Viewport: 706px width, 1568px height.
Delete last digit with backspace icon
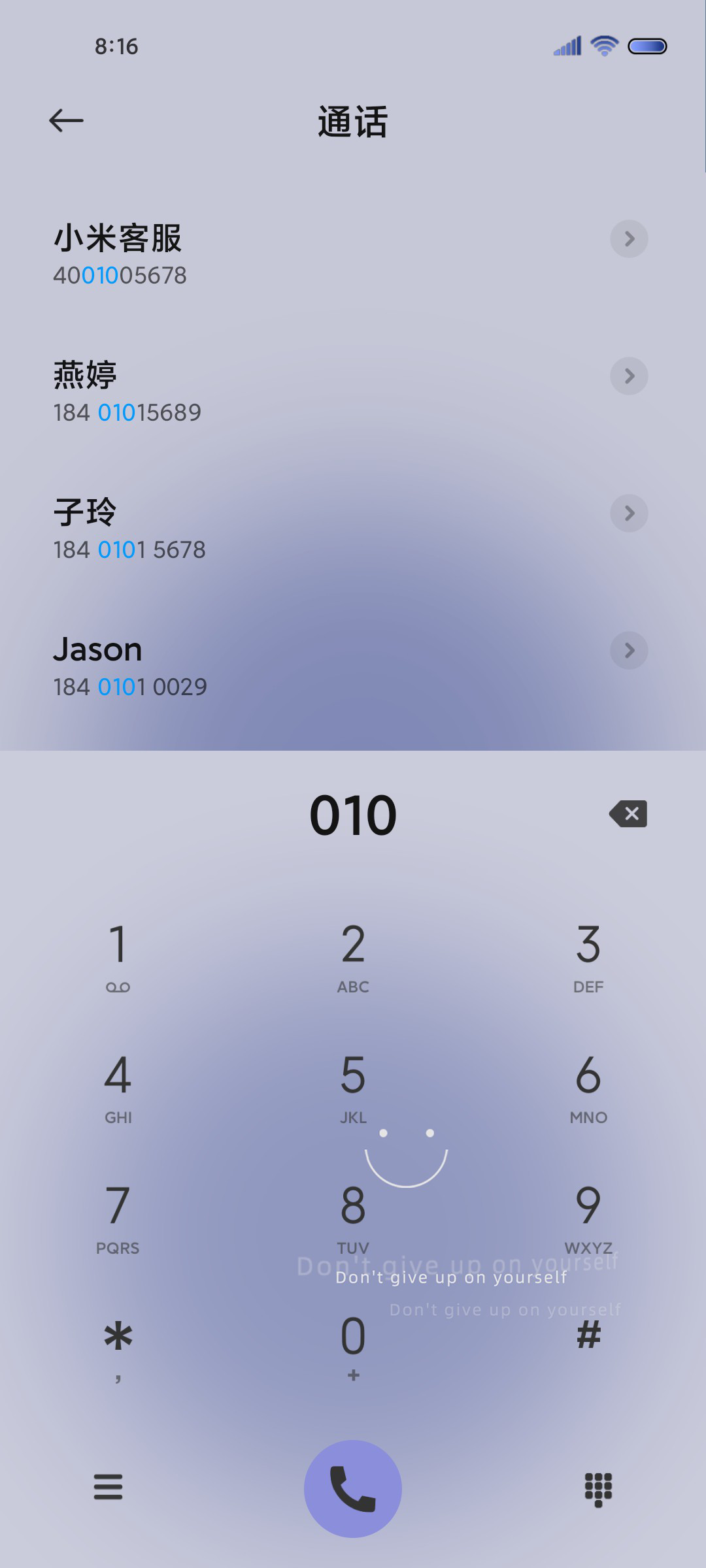(x=628, y=814)
